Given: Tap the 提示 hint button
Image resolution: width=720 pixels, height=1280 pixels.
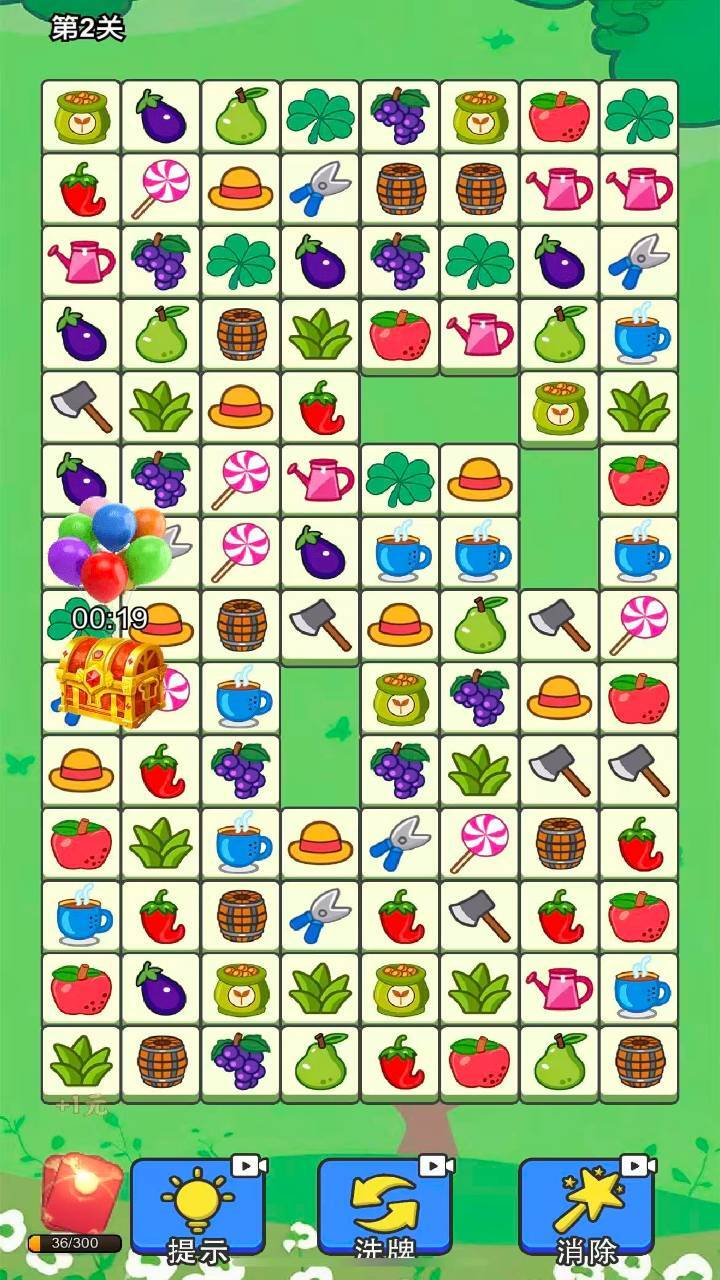Looking at the screenshot, I should point(197,1206).
